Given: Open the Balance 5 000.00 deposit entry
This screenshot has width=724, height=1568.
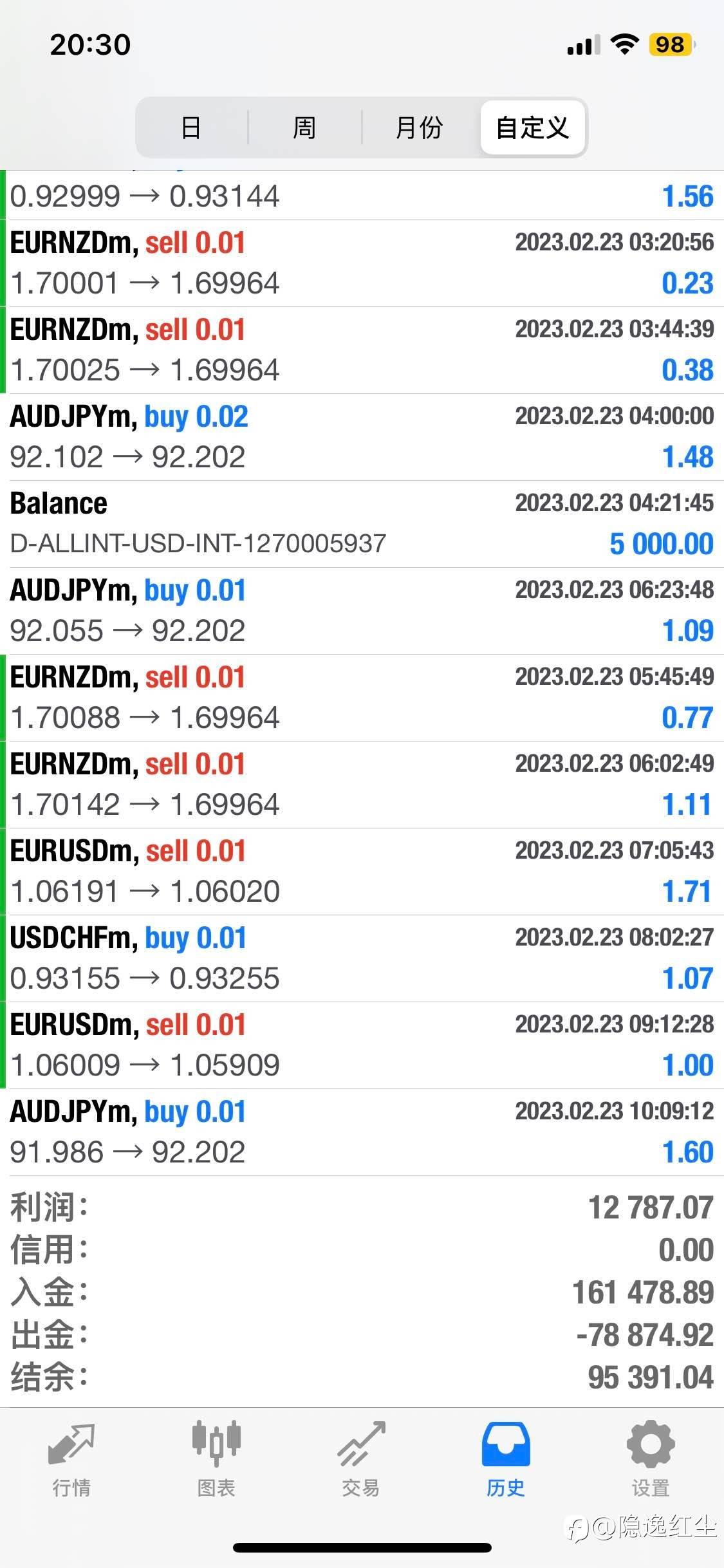Looking at the screenshot, I should pos(362,524).
